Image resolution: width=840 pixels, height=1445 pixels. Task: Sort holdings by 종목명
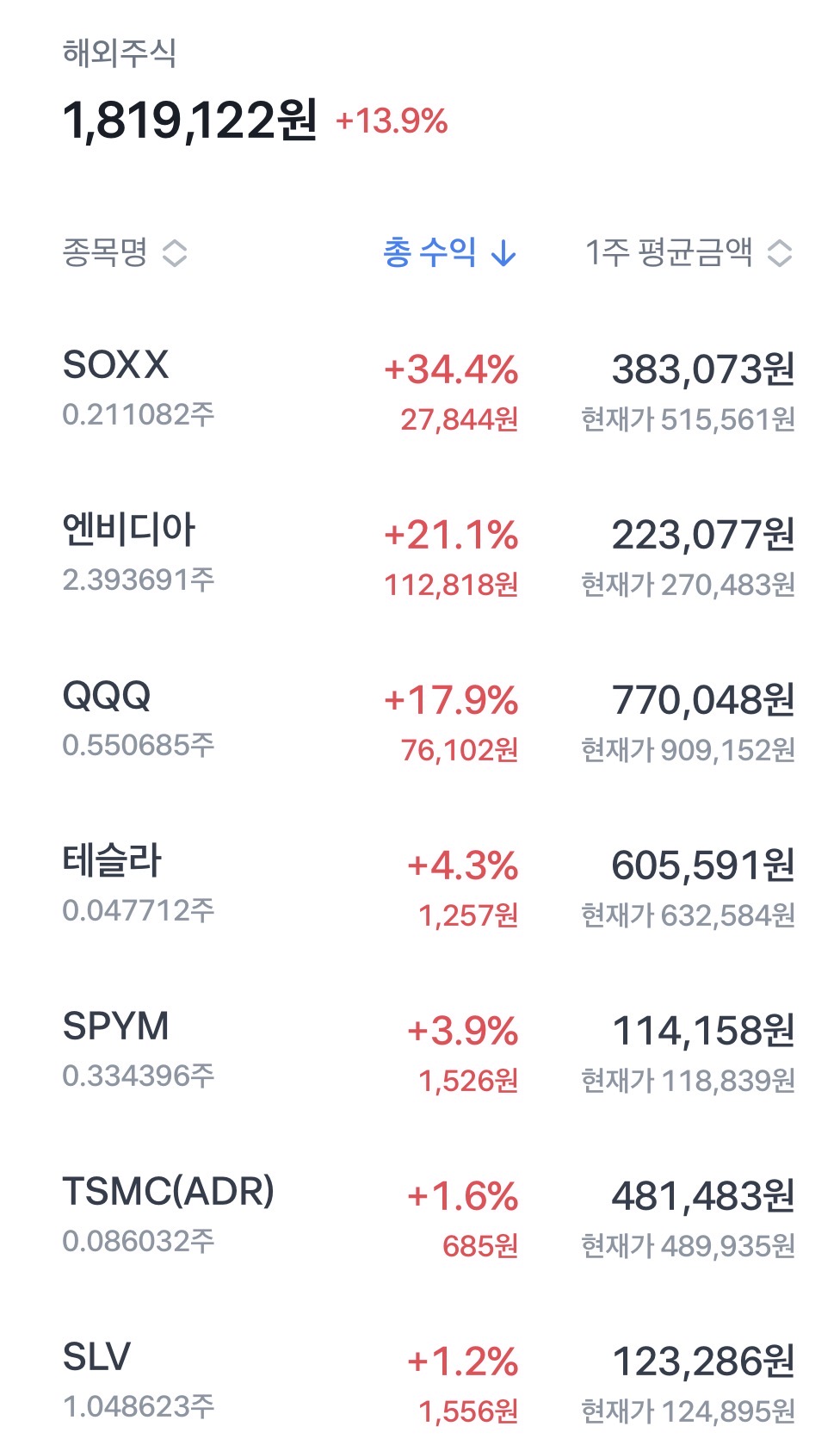point(125,252)
